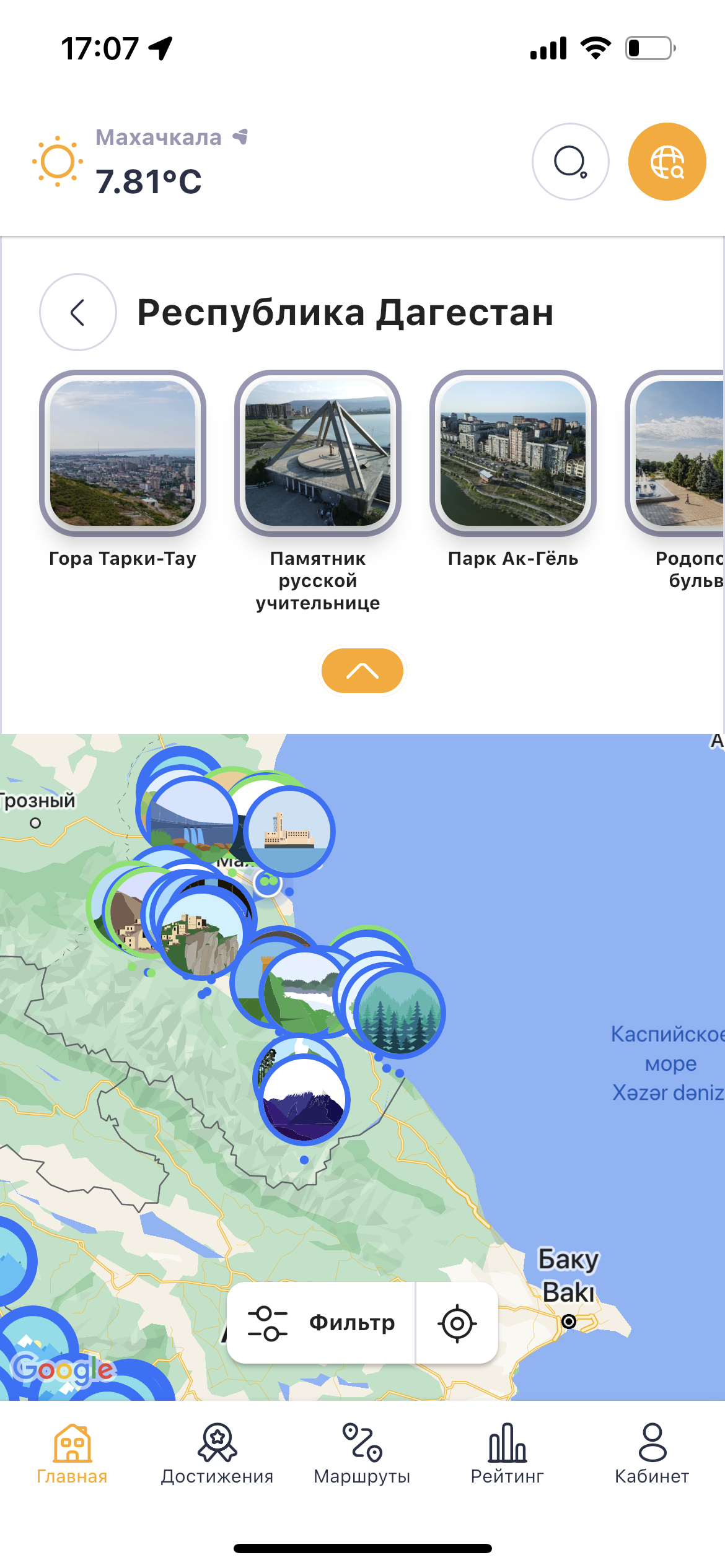The height and width of the screenshot is (1568, 725).
Task: Open the Гора Тарки-Тау card
Action: pos(123,453)
